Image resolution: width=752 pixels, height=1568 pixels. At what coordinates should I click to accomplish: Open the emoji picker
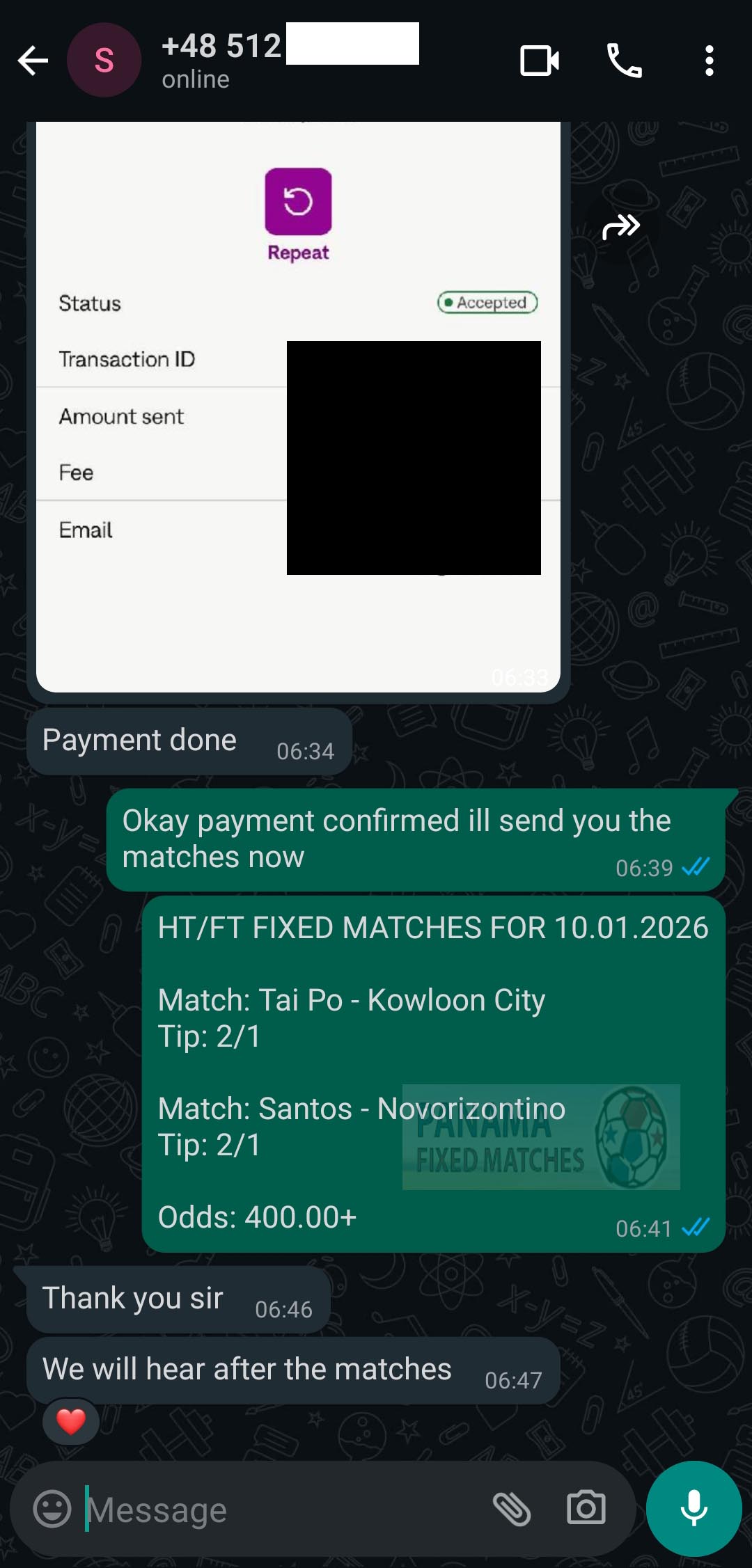click(x=52, y=1509)
